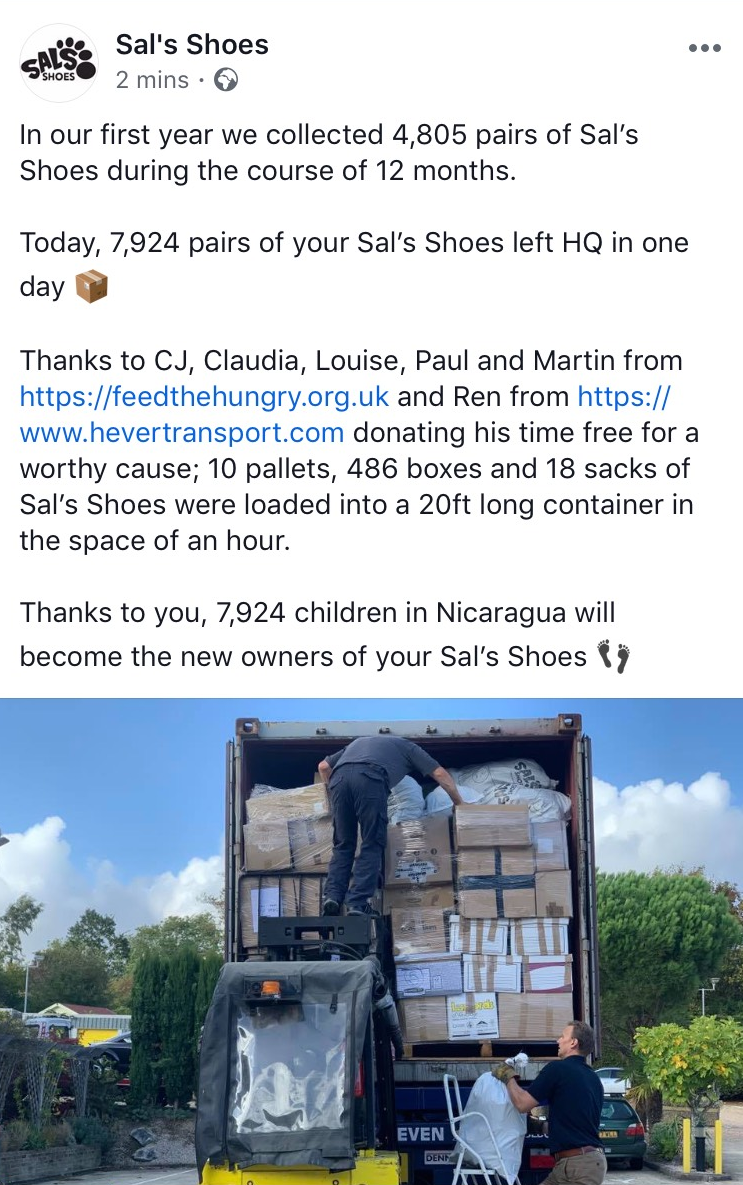
Task: Open the feedthehungry.org.uk link
Action: click(x=204, y=397)
